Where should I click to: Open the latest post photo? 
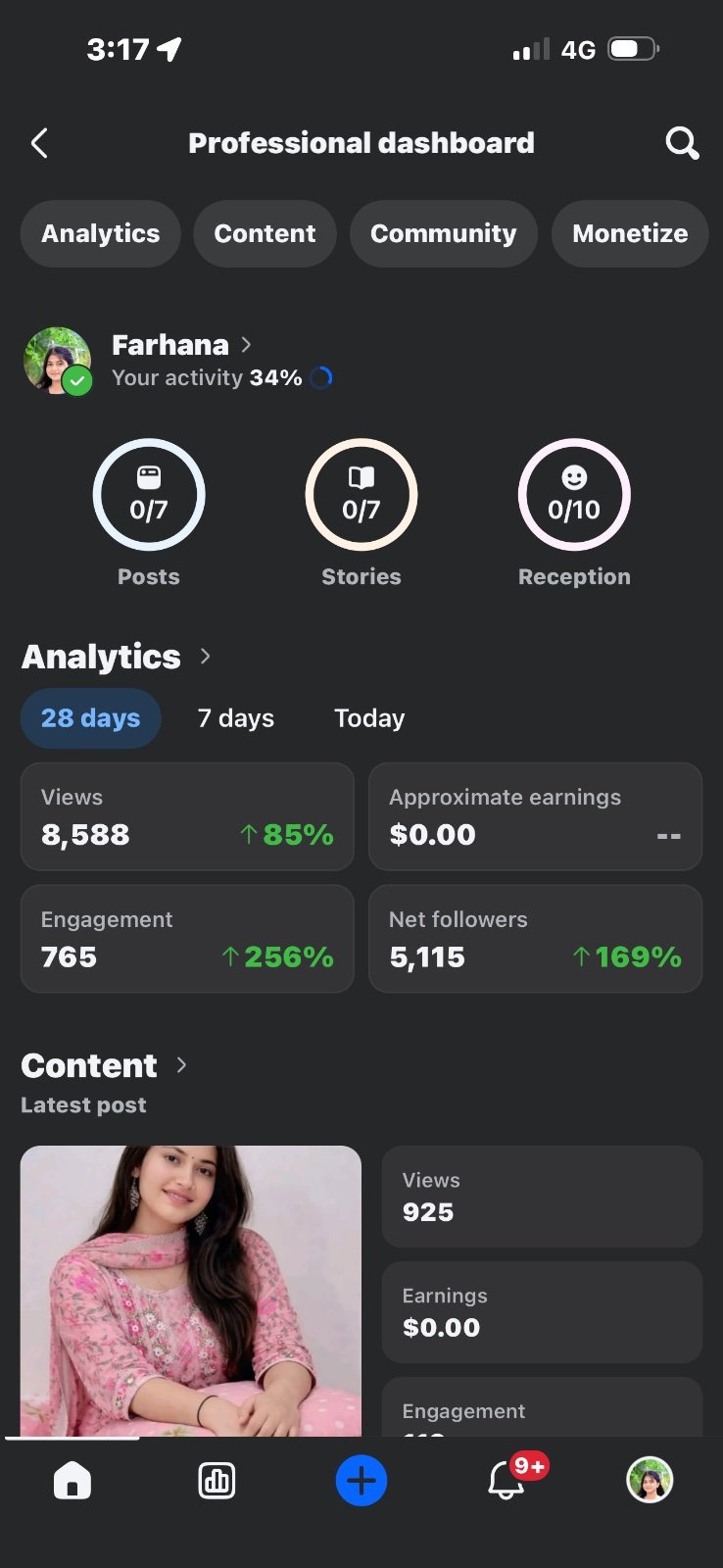pyautogui.click(x=191, y=1291)
